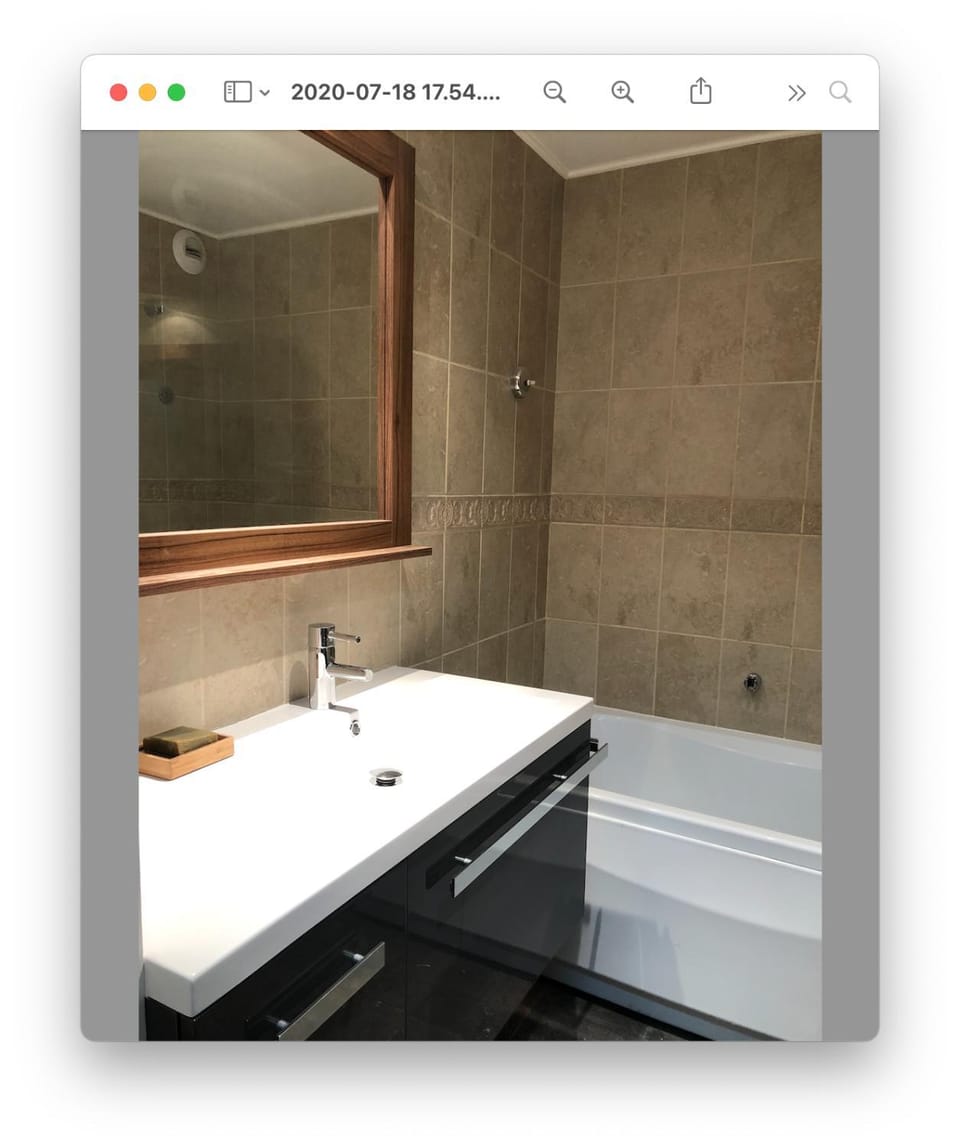Zoom in on the photo
Image resolution: width=960 pixels, height=1148 pixels.
point(622,92)
